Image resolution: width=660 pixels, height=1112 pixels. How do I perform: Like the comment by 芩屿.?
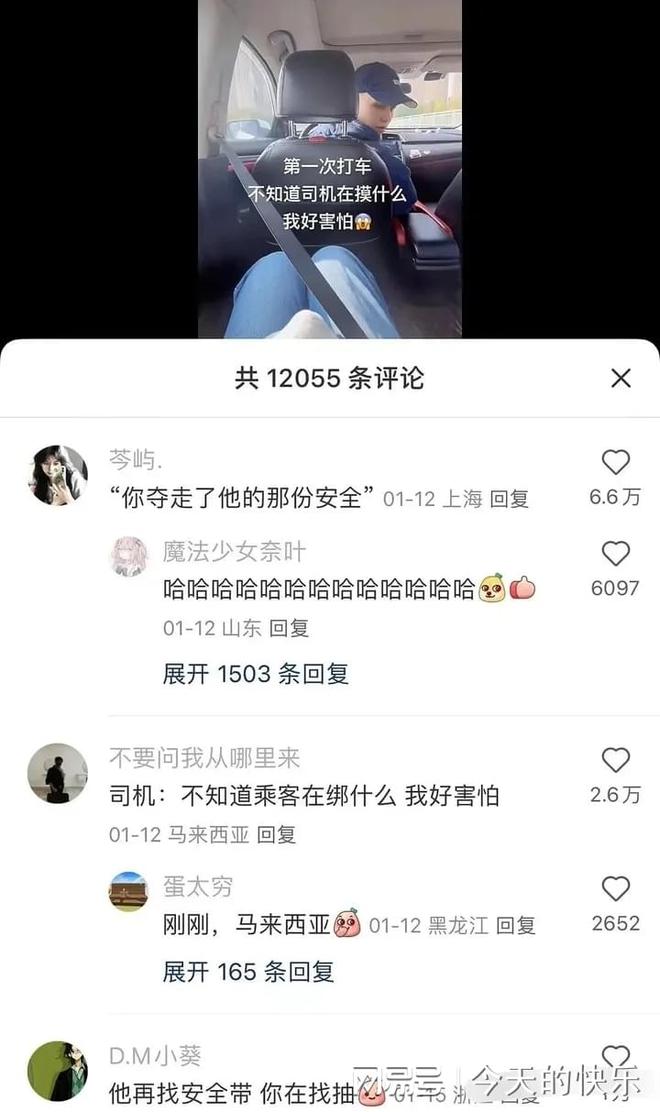tap(615, 462)
